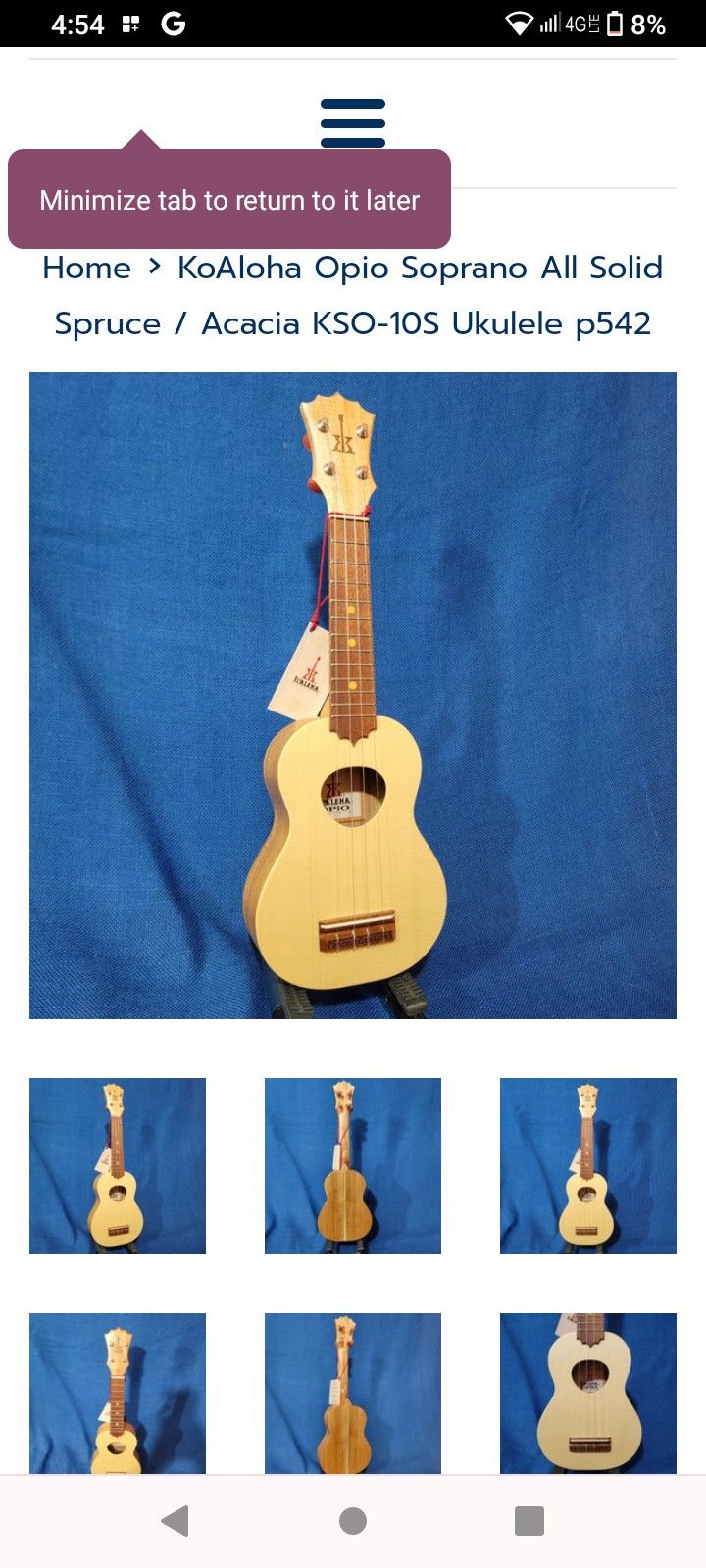The width and height of the screenshot is (706, 1568).
Task: Open the first thumbnail in second row
Action: [x=118, y=1393]
